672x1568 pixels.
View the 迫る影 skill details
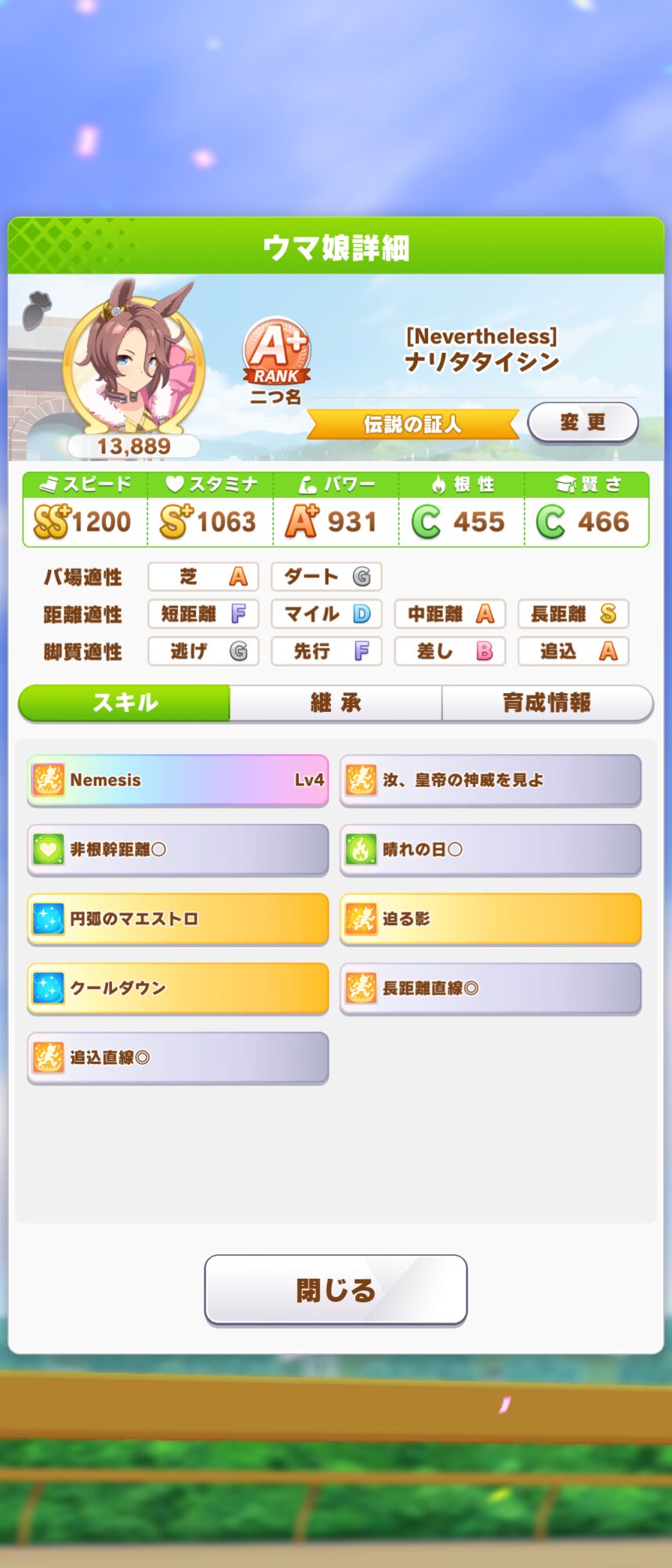click(490, 918)
